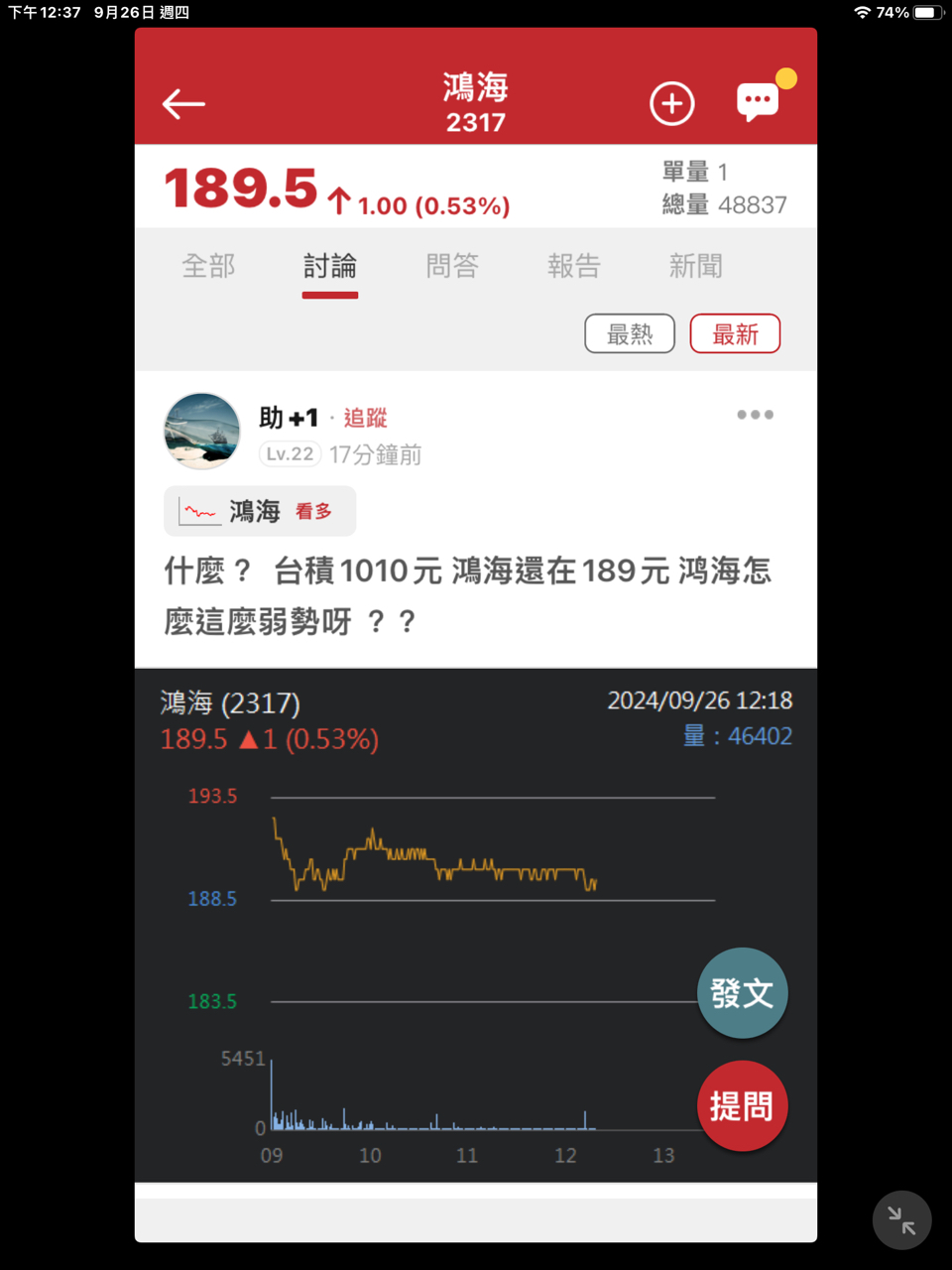Switch to the 問答 tab
Screen dimensions: 952x1270
(452, 266)
